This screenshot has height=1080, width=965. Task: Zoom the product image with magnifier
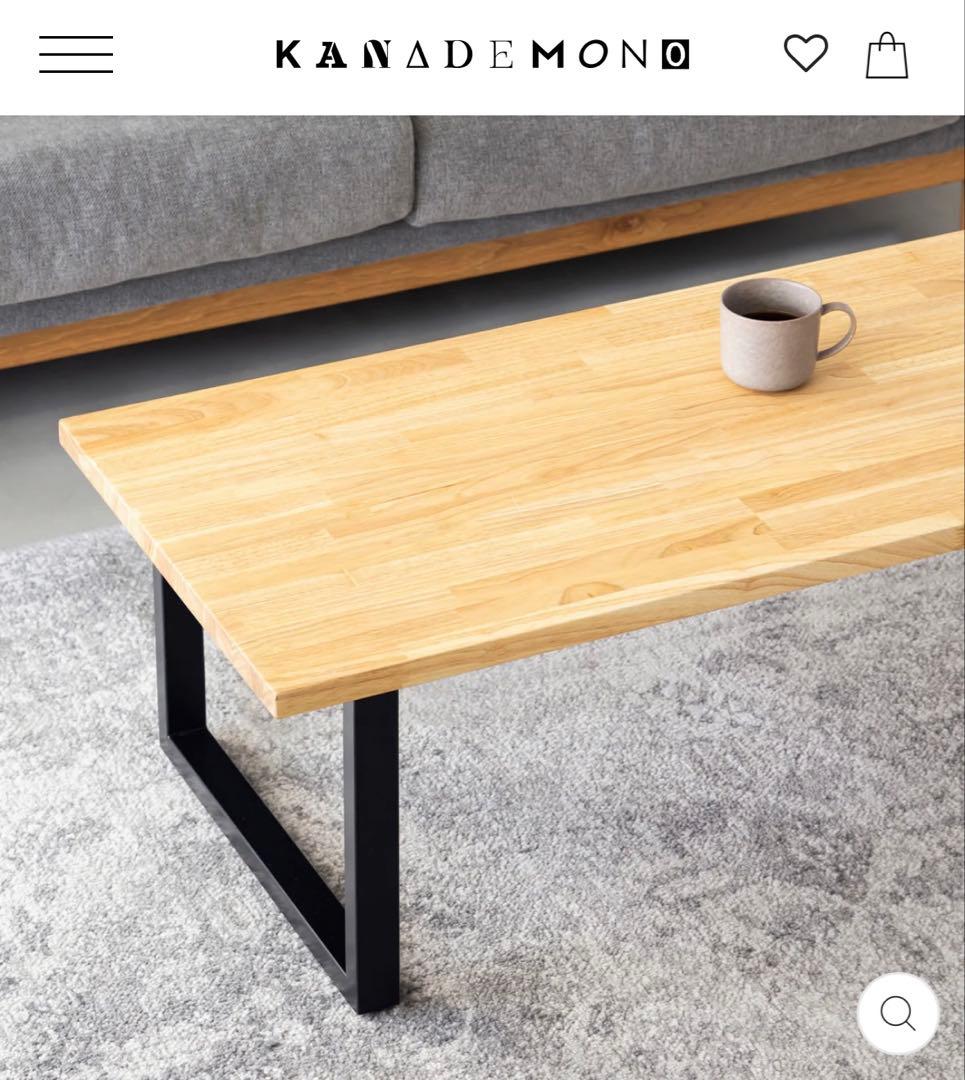point(897,1013)
